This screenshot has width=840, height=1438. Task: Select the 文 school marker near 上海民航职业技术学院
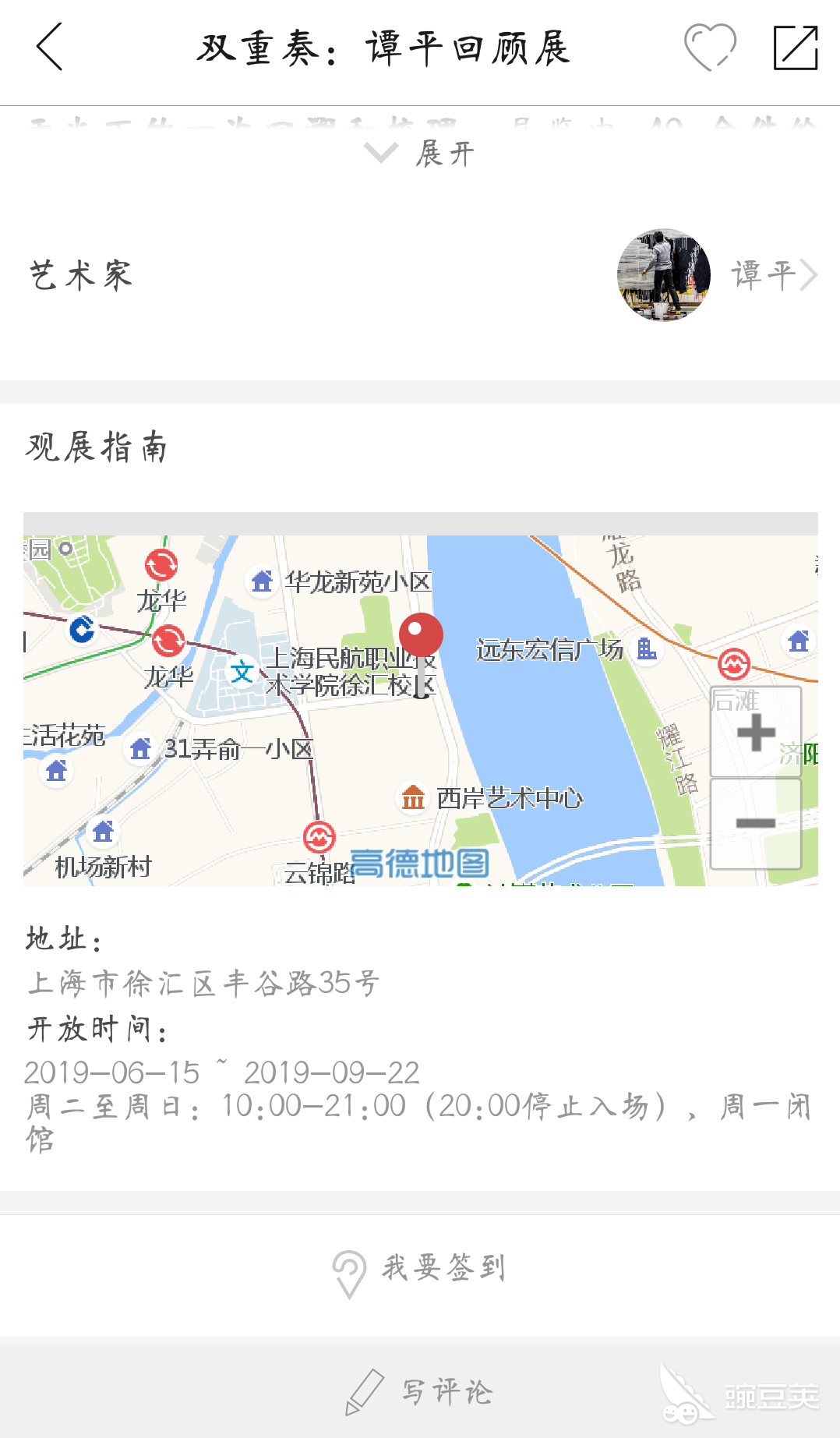pyautogui.click(x=242, y=672)
